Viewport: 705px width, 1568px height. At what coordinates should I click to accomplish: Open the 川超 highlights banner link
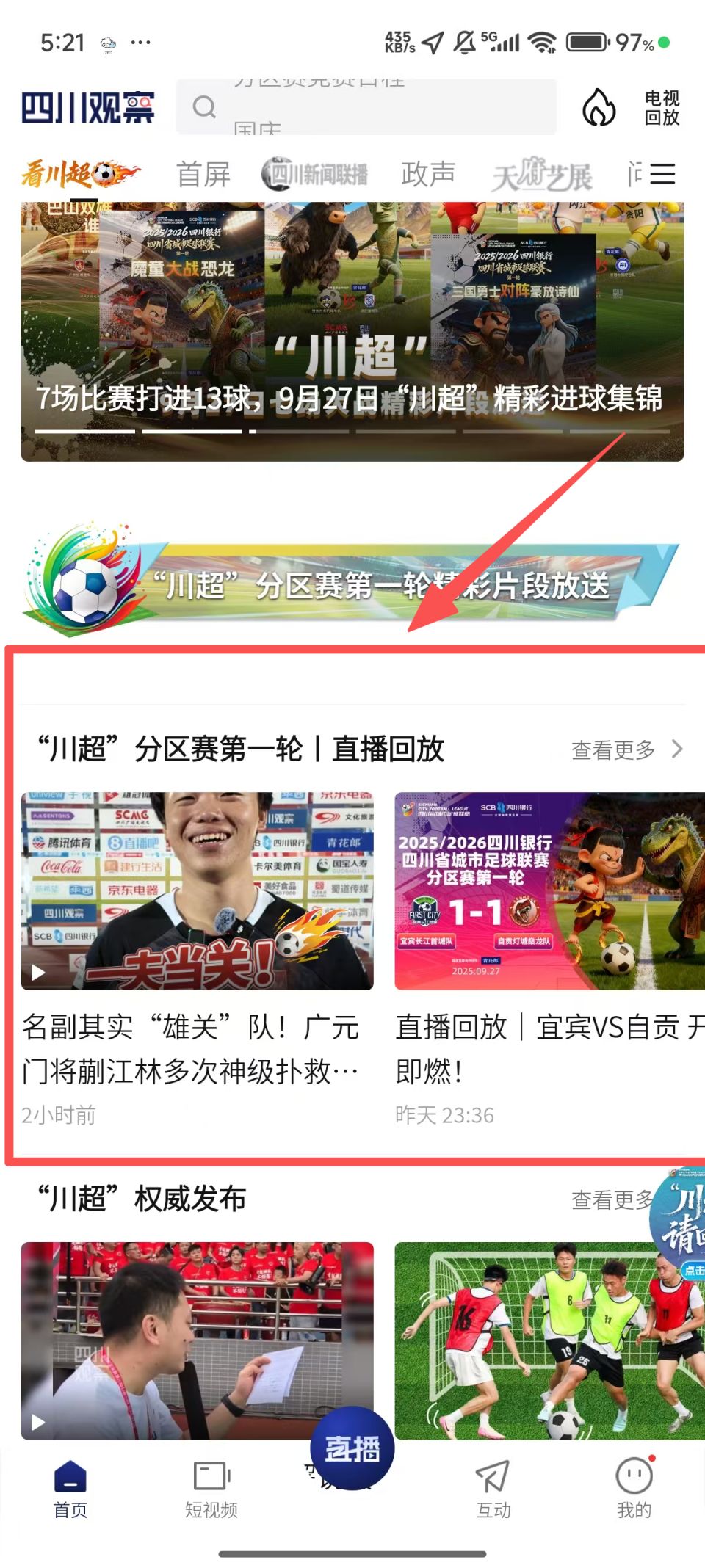click(x=352, y=582)
